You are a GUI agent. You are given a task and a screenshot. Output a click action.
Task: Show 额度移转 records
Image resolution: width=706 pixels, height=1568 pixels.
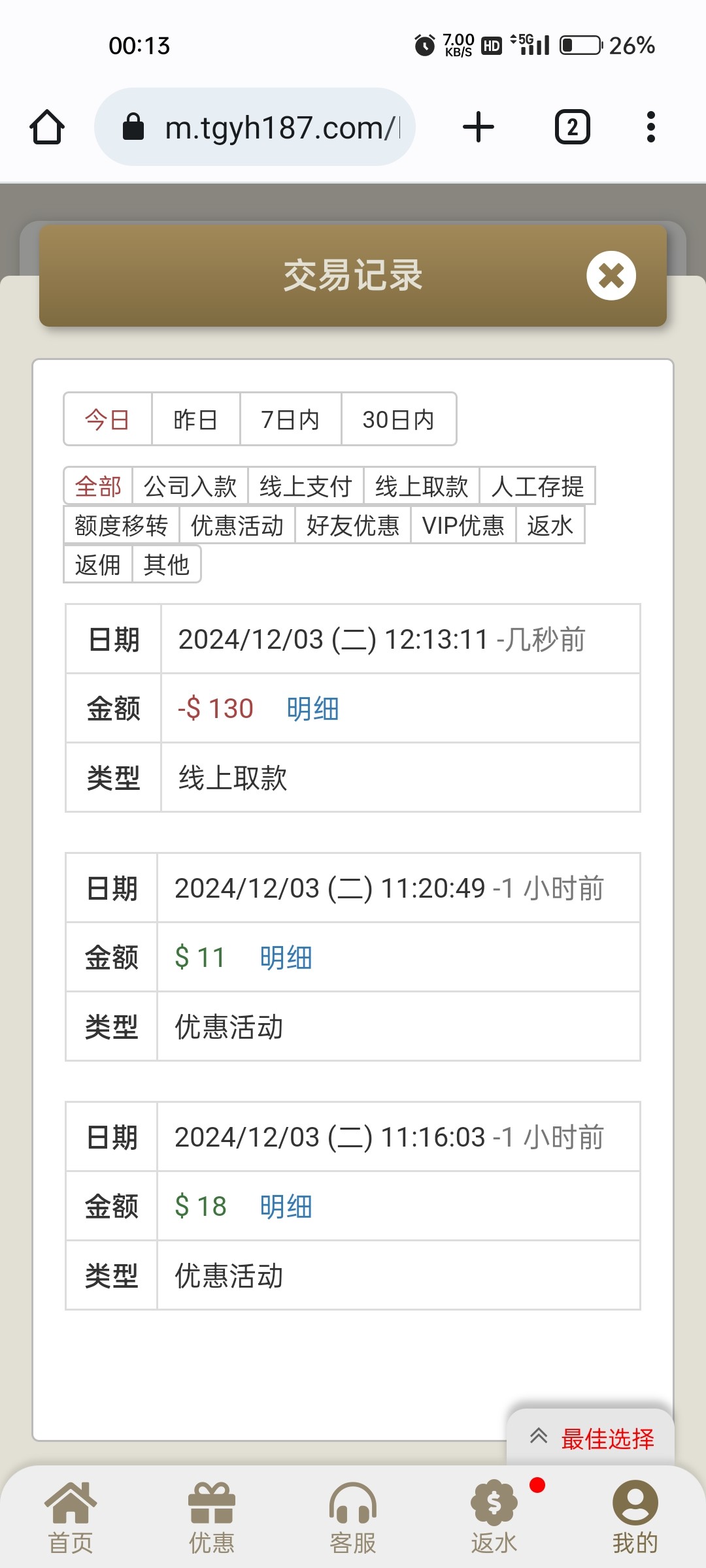122,525
